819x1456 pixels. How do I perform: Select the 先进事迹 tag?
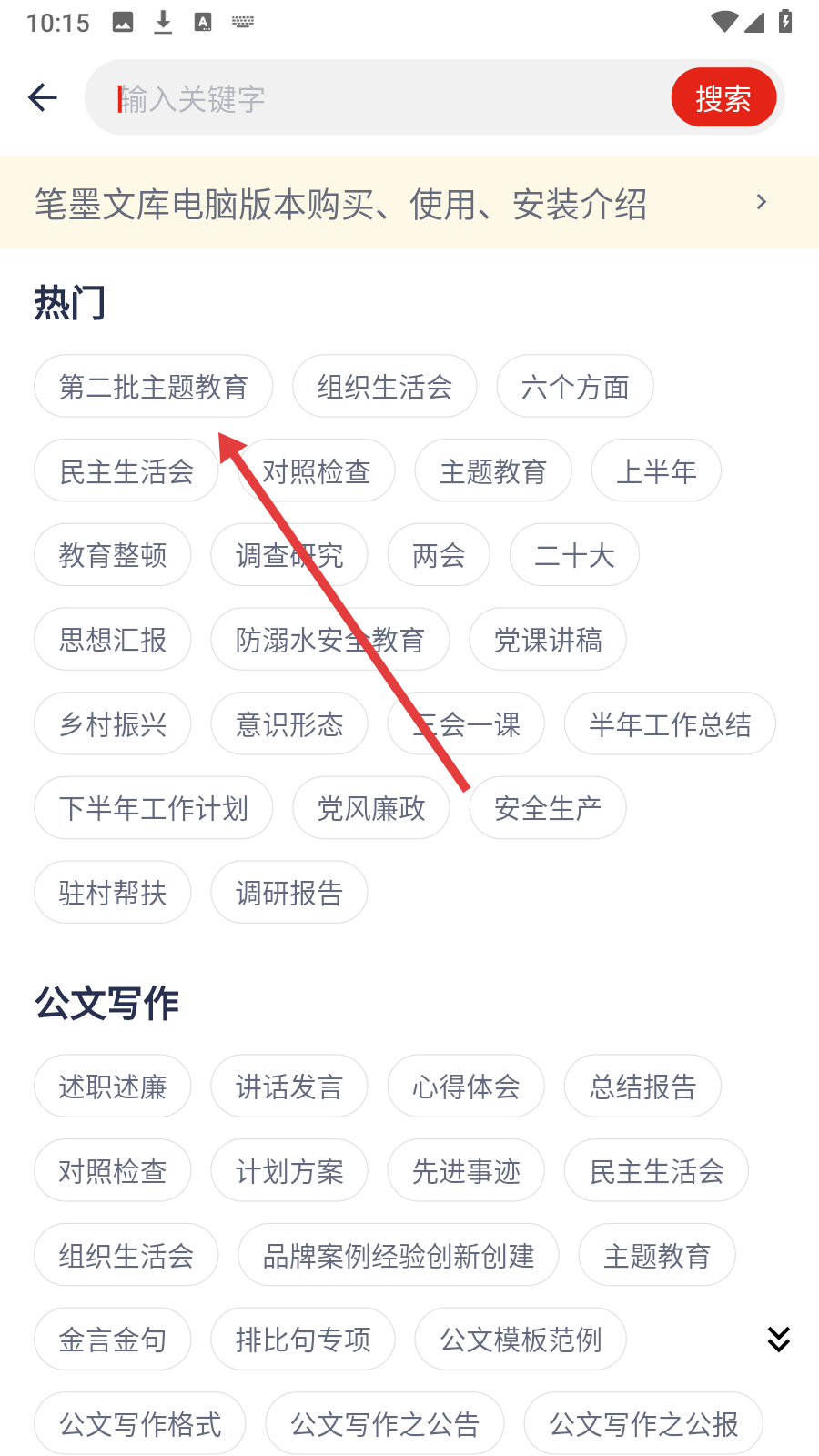[466, 1171]
